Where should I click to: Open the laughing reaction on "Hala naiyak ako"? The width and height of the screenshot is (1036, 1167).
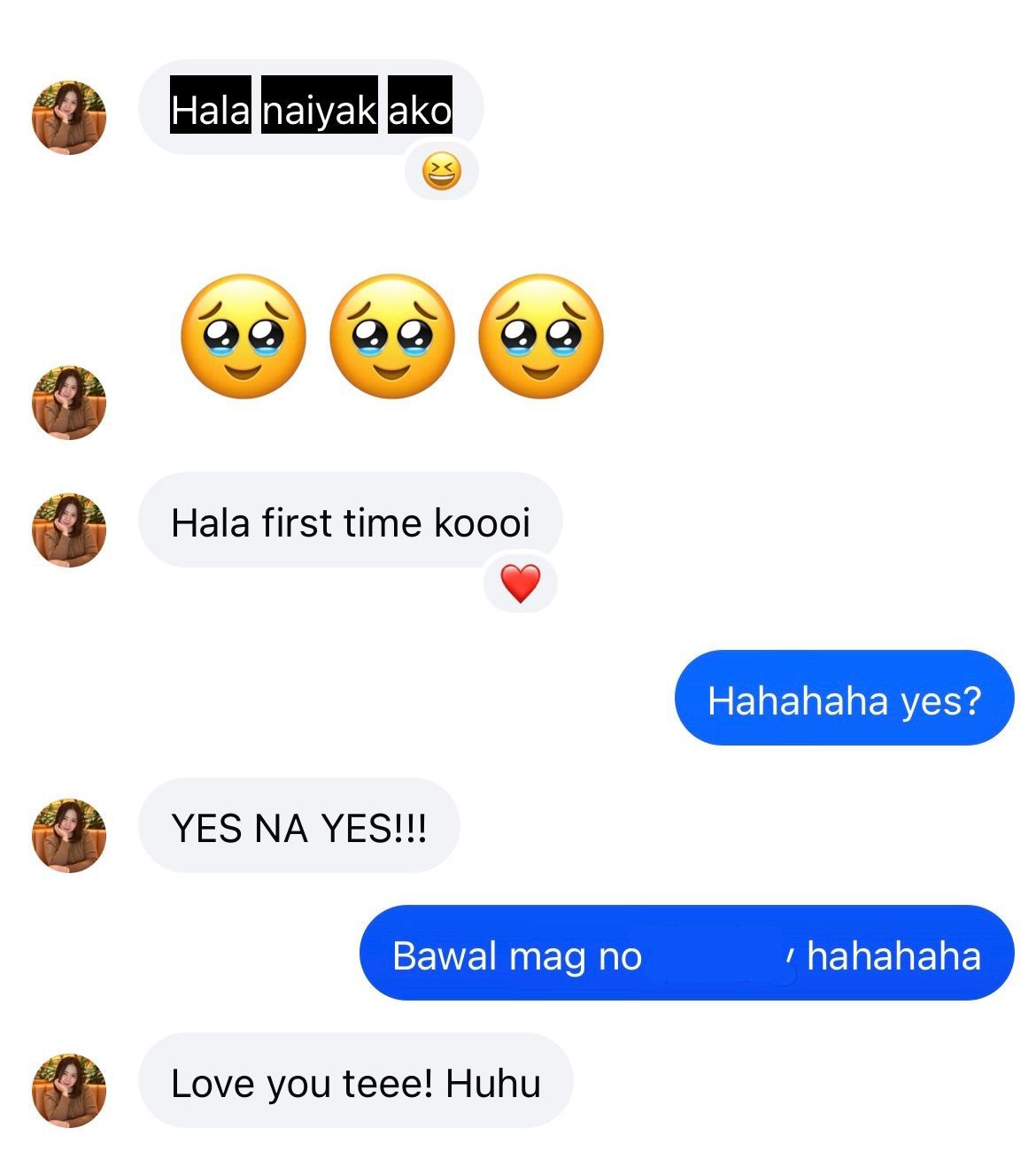point(441,172)
